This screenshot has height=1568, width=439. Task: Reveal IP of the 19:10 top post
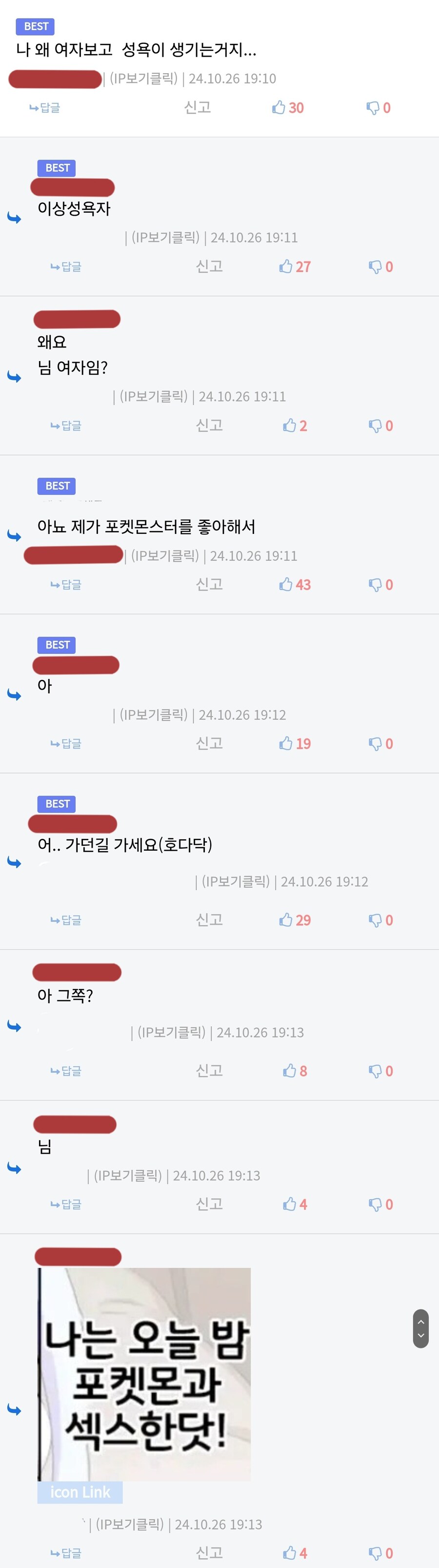143,79
